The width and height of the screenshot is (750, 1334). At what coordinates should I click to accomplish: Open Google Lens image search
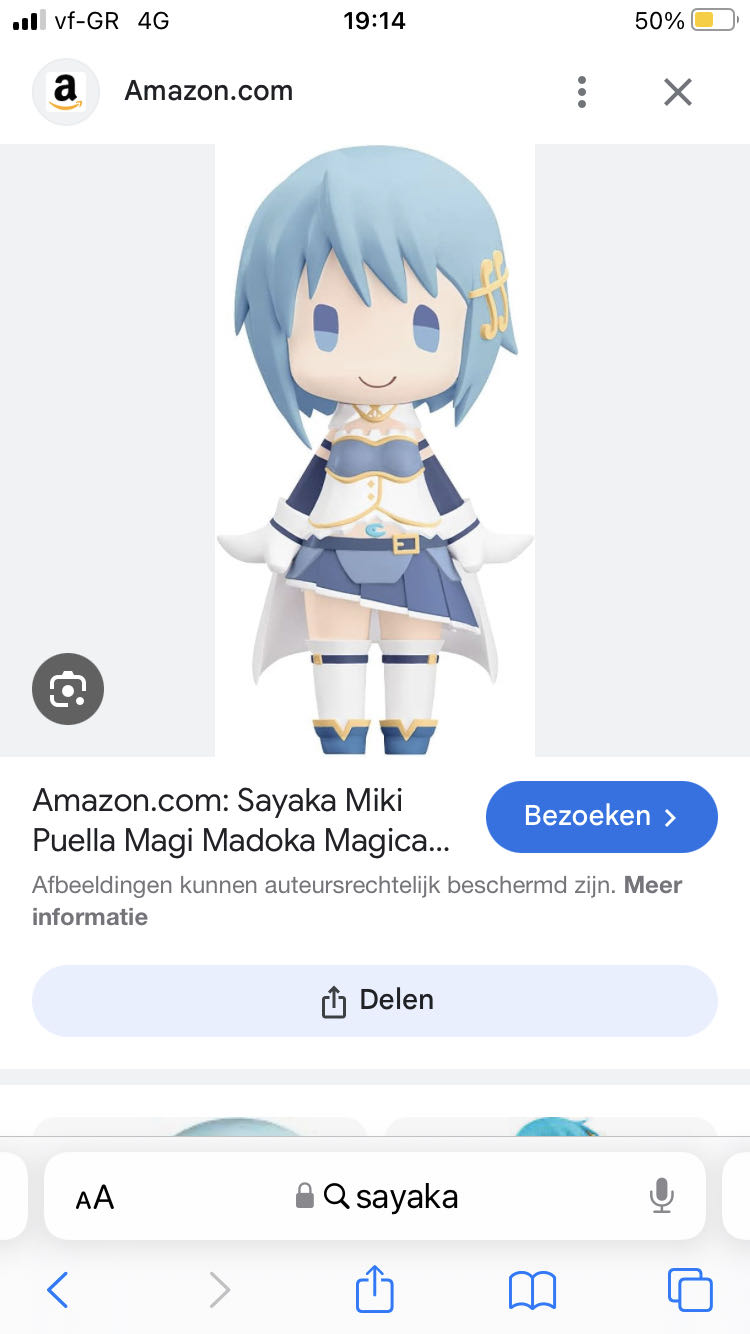(x=67, y=689)
